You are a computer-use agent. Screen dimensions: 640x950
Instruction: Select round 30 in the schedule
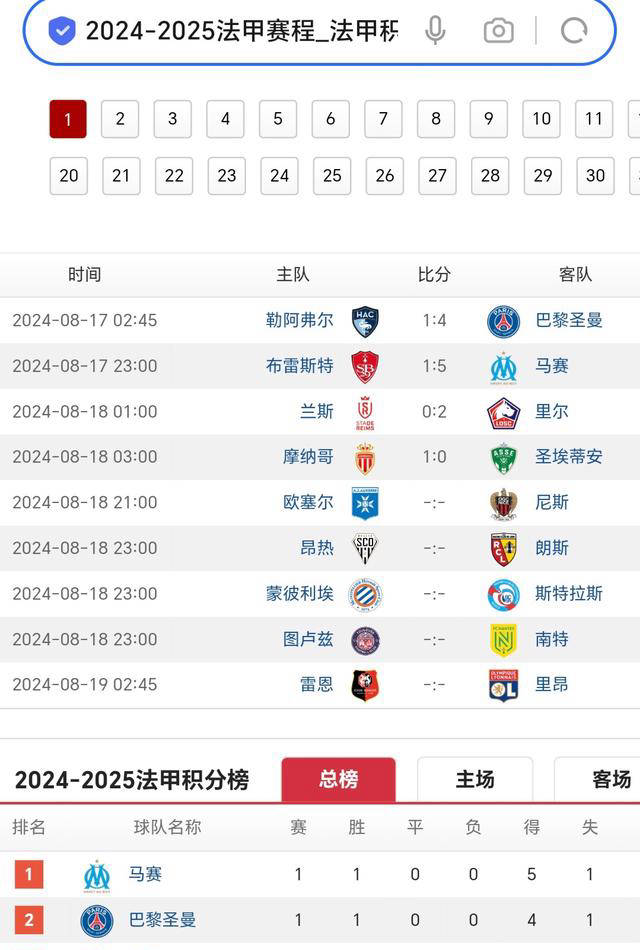[x=595, y=176]
